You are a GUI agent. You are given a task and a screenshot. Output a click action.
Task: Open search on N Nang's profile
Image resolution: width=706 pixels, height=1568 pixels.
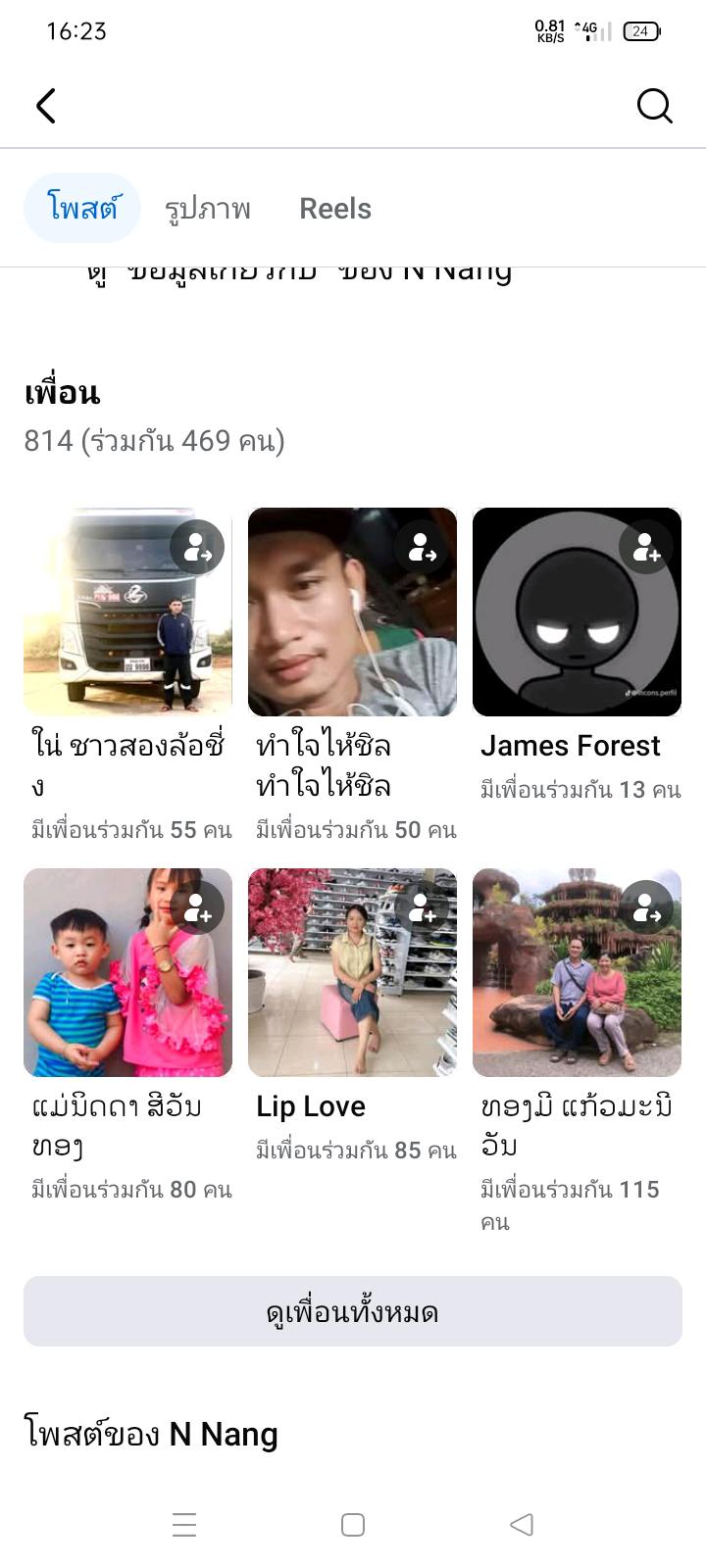point(654,106)
